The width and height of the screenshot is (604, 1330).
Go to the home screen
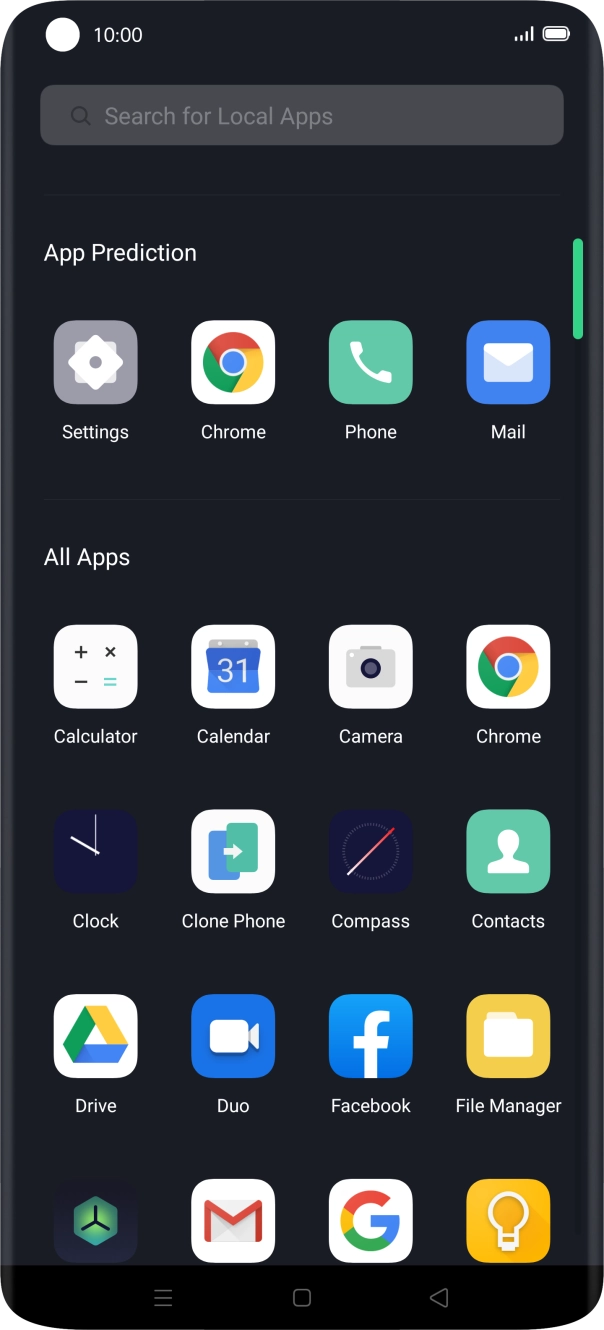pos(301,1298)
